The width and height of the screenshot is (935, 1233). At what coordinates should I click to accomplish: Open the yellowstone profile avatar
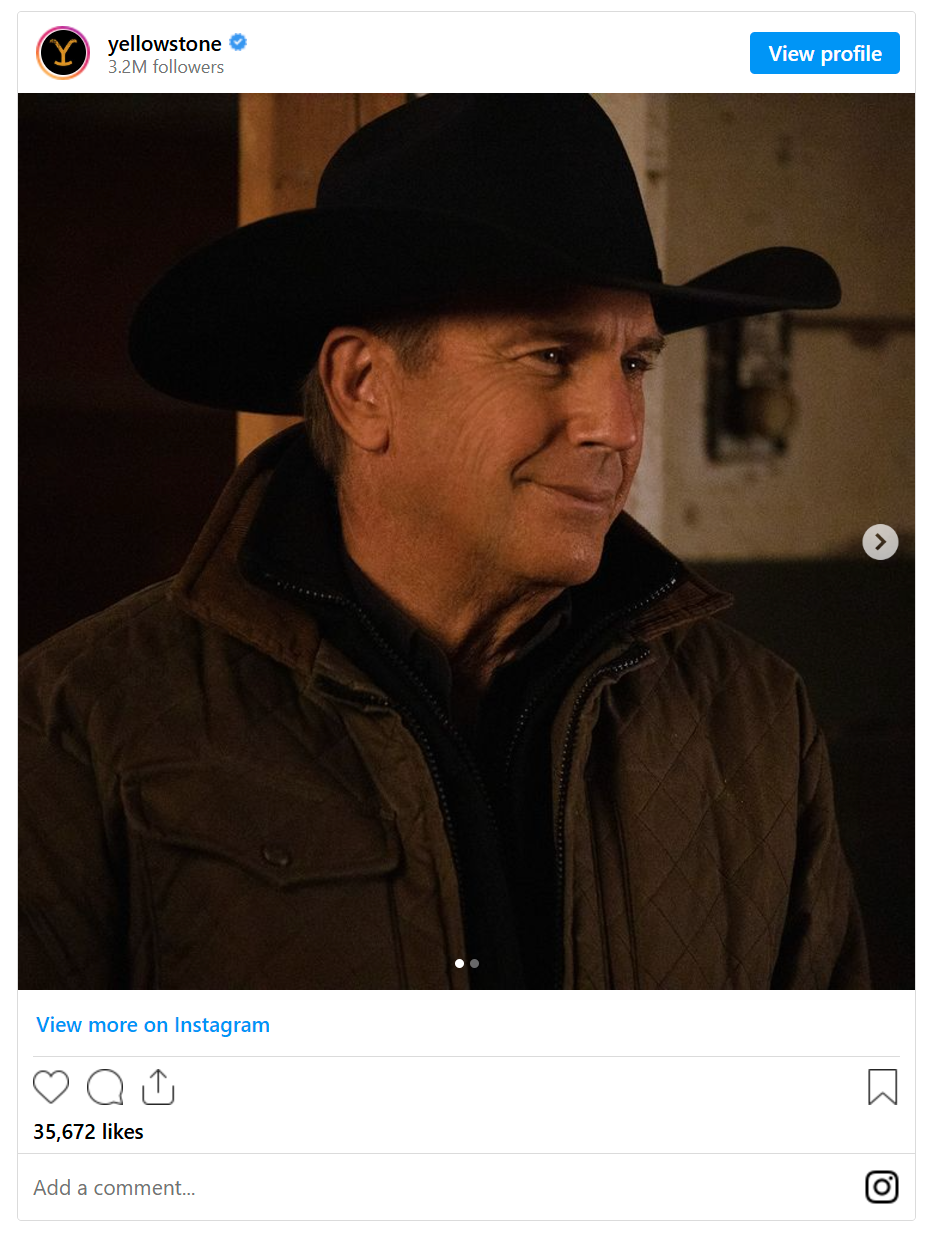62,53
